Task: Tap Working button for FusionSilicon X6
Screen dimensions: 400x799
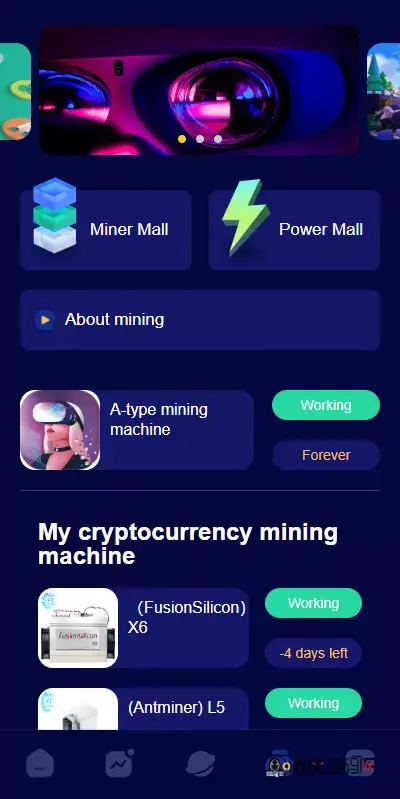Action: click(313, 603)
